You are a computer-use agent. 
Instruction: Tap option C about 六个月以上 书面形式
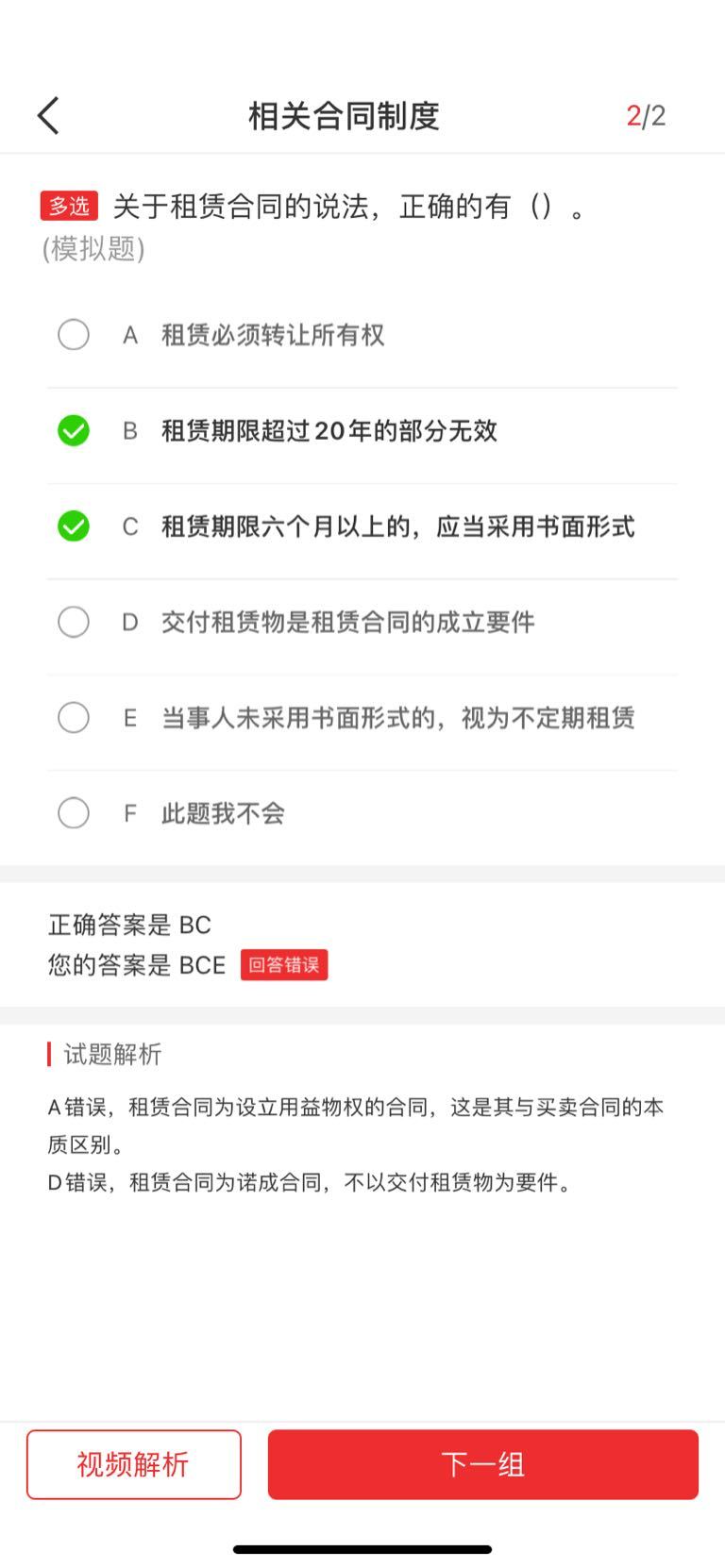74,526
